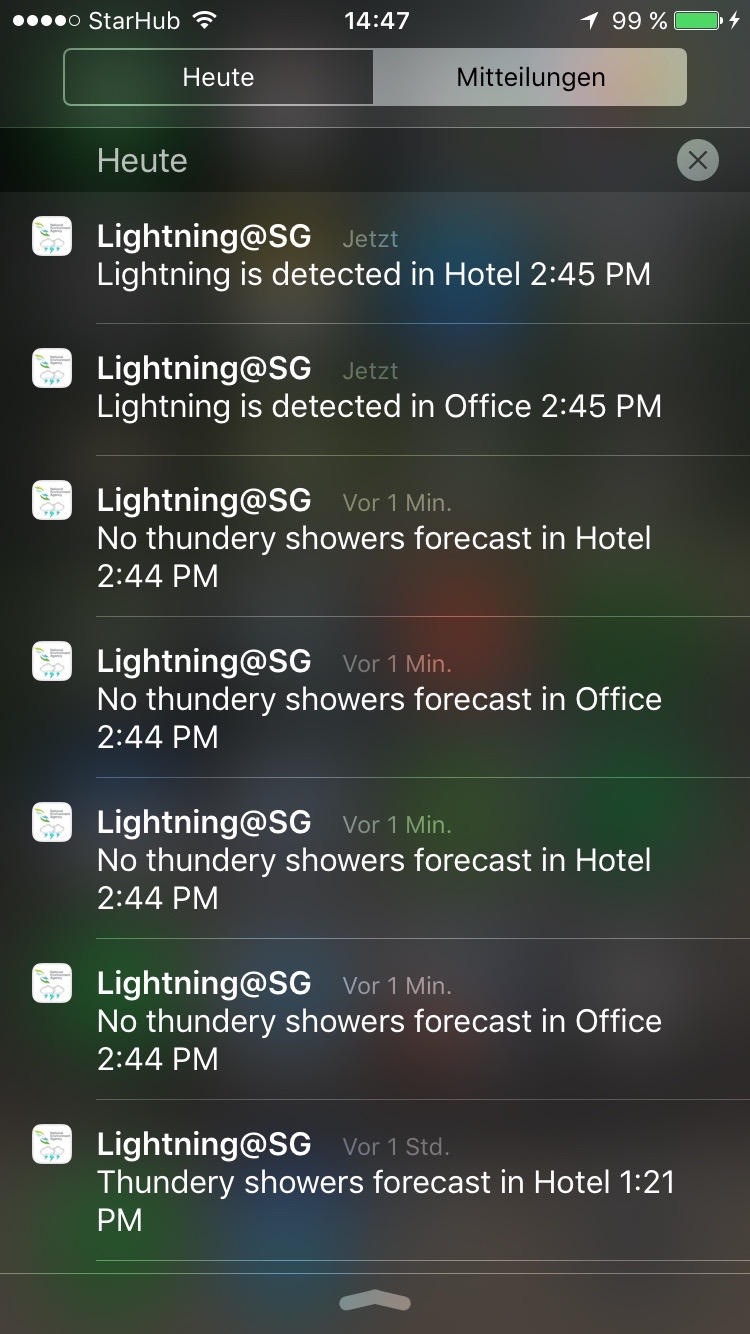Open the lightning detected in Office notification
The height and width of the screenshot is (1334, 750).
[x=379, y=389]
